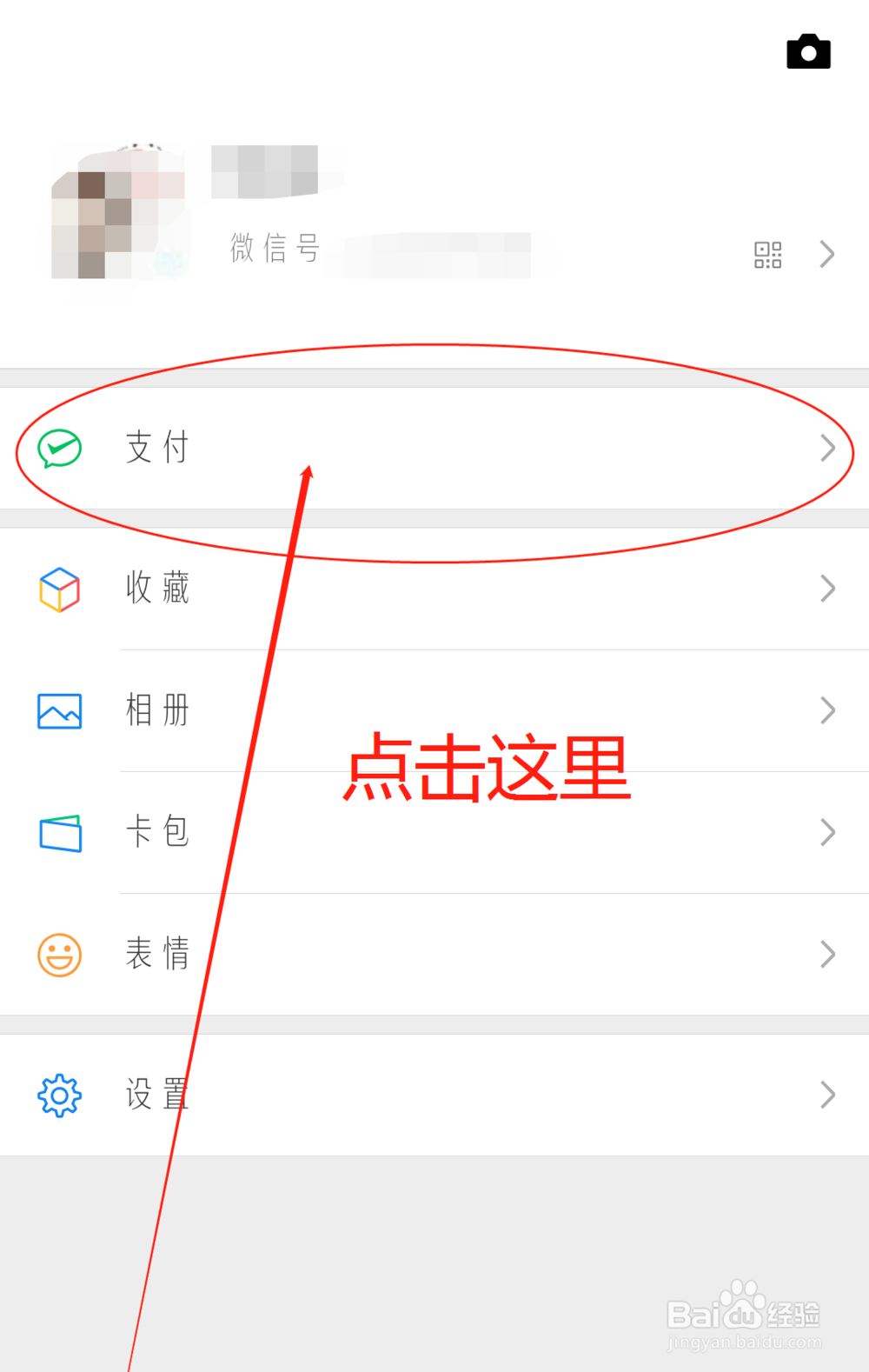Open 表情 sticker gallery
Image resolution: width=869 pixels, height=1372 pixels.
[x=157, y=954]
